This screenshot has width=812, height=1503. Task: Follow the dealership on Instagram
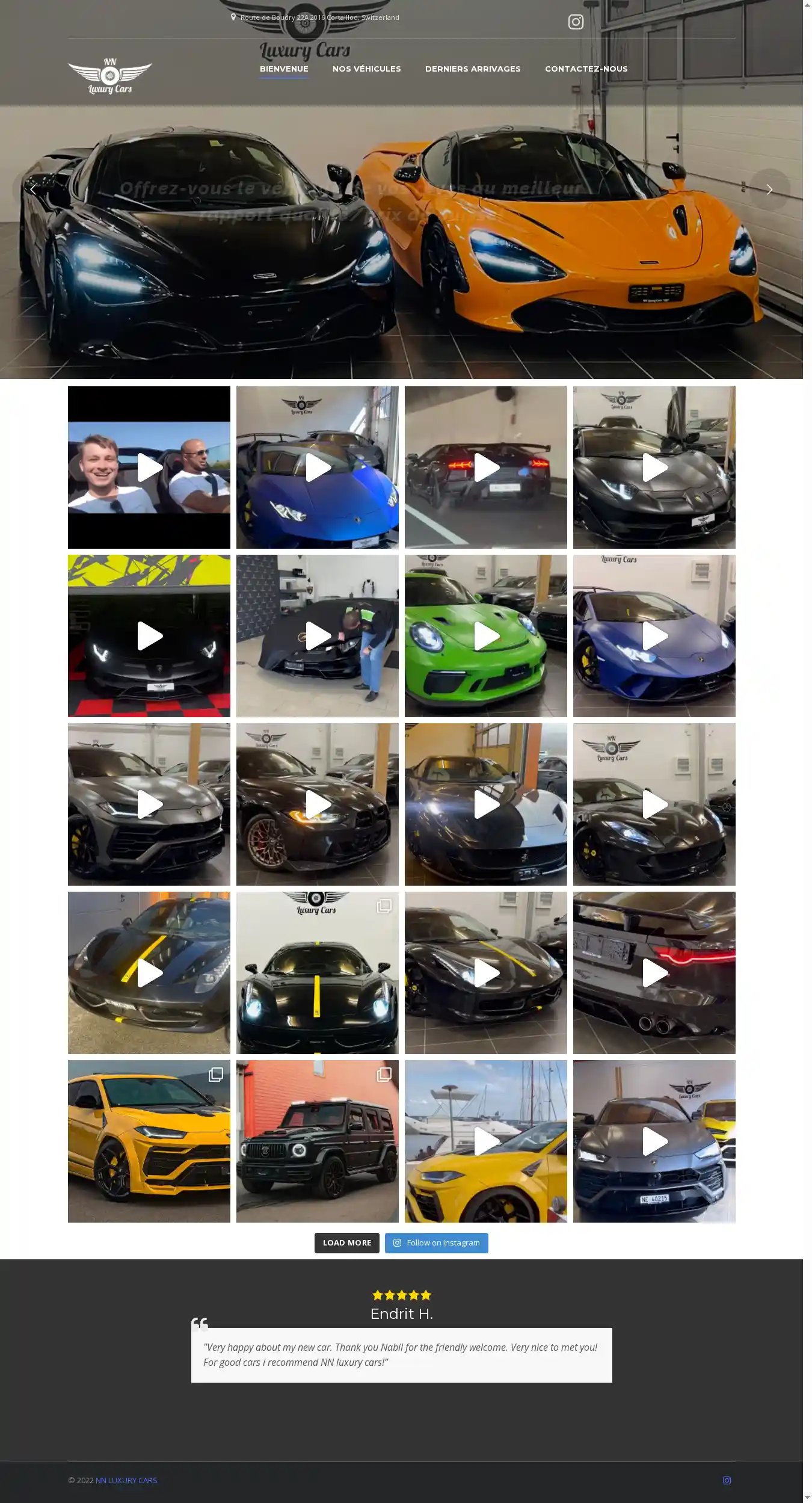pyautogui.click(x=437, y=1242)
